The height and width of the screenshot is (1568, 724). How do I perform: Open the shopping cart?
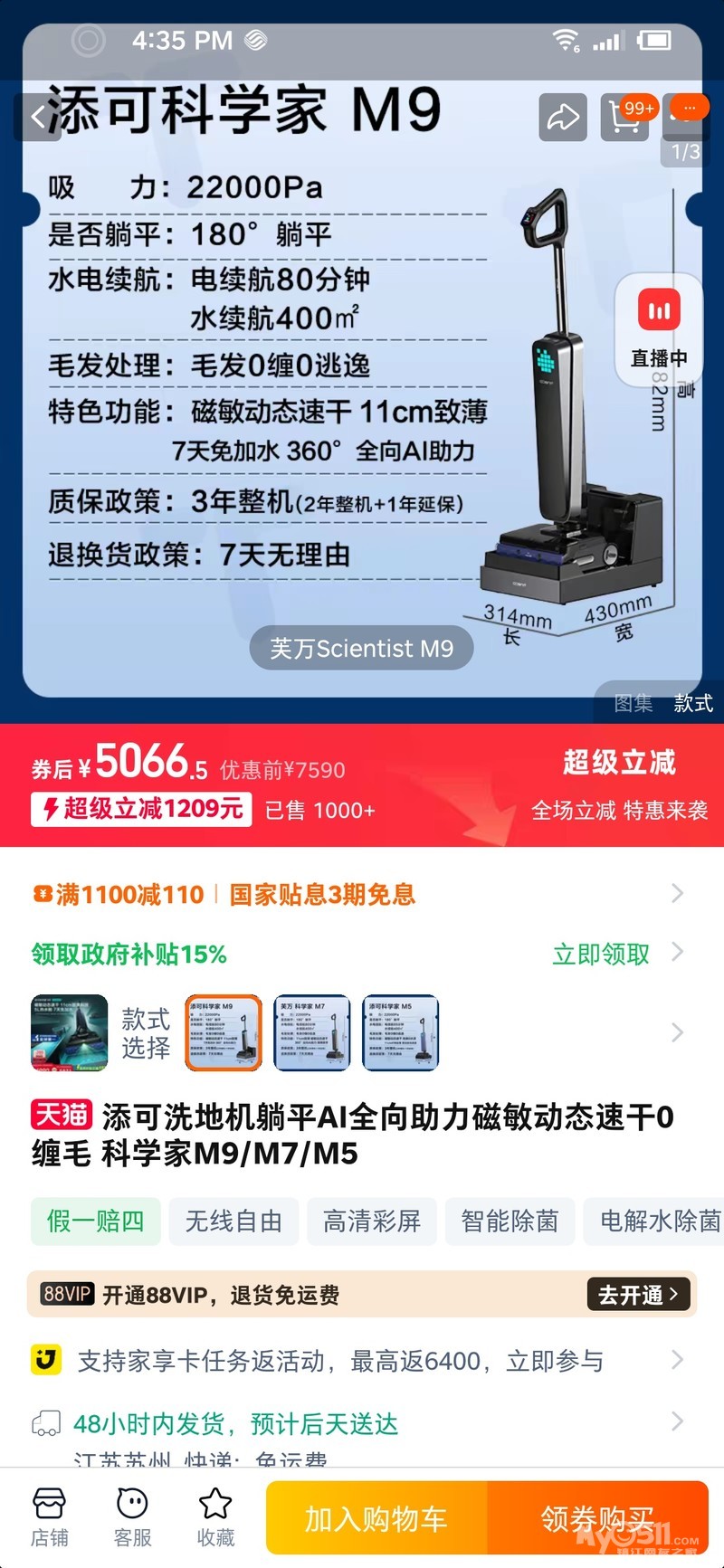point(625,117)
